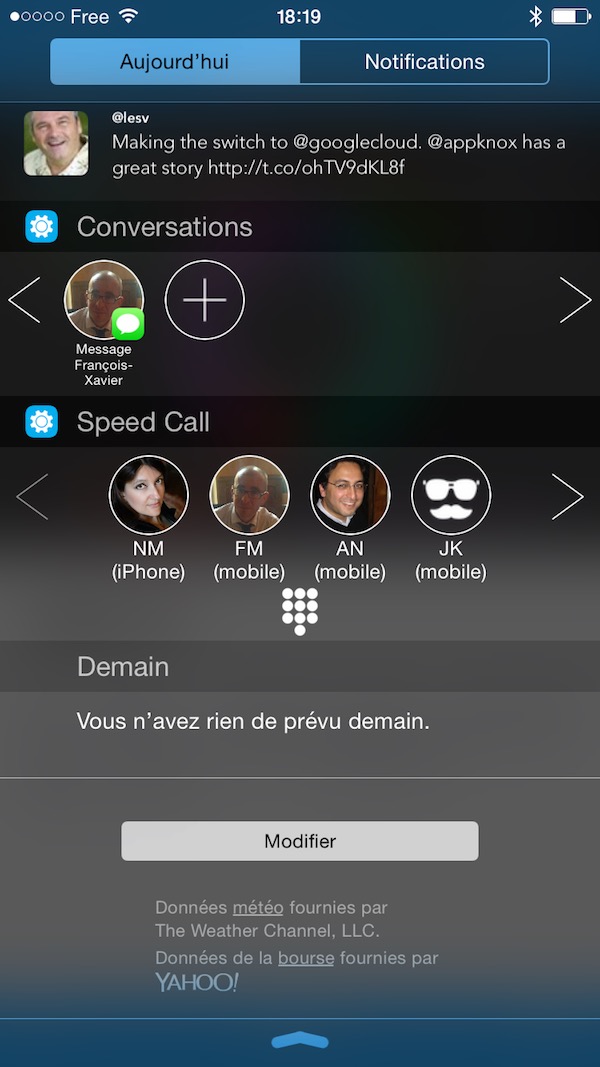The width and height of the screenshot is (600, 1067).
Task: Switch to the Notifications tab
Action: click(x=424, y=62)
